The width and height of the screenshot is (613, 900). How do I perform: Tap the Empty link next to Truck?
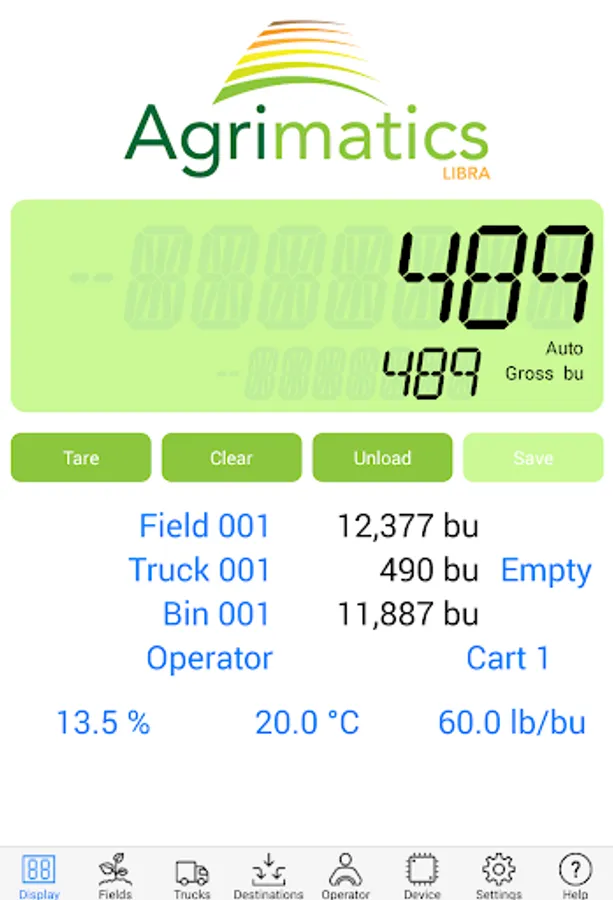coord(546,570)
